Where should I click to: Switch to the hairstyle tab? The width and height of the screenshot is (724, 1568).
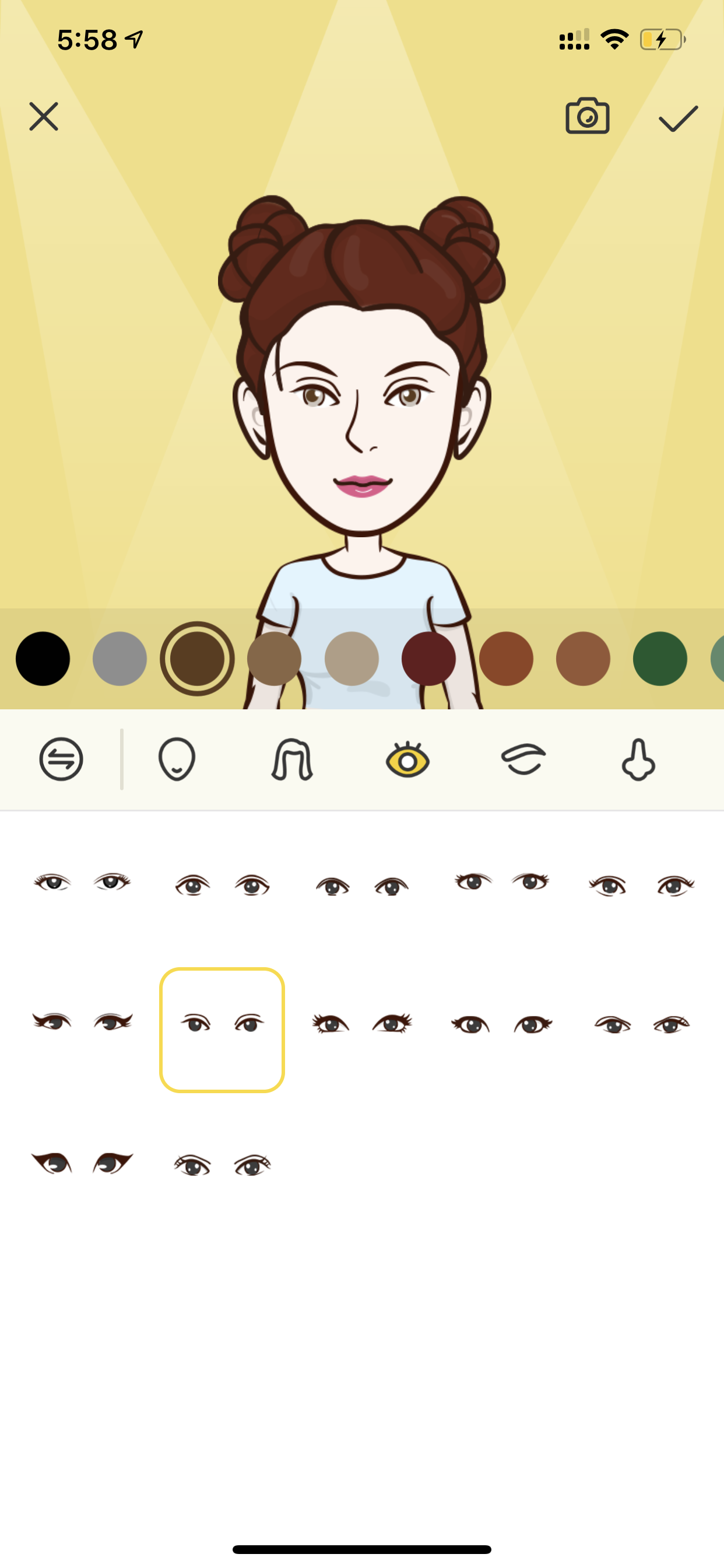[x=292, y=759]
